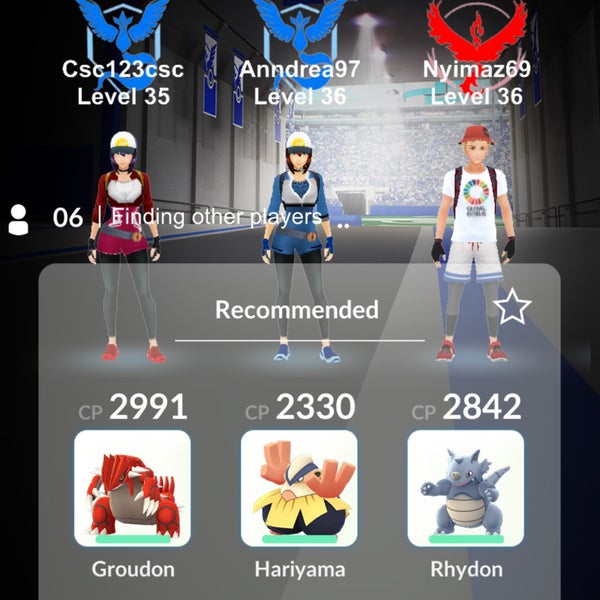The height and width of the screenshot is (600, 600).
Task: Select Hariyama with CP 2330
Action: (299, 488)
